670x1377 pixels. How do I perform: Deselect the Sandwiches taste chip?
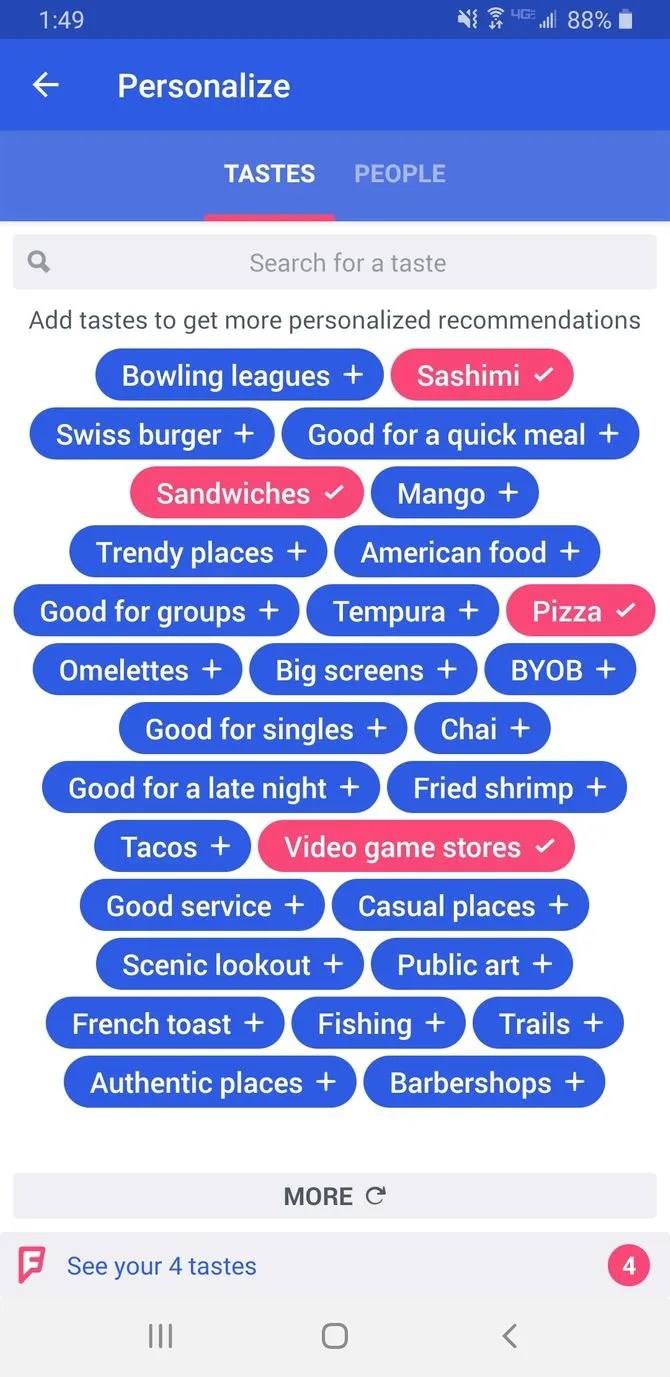[x=247, y=494]
